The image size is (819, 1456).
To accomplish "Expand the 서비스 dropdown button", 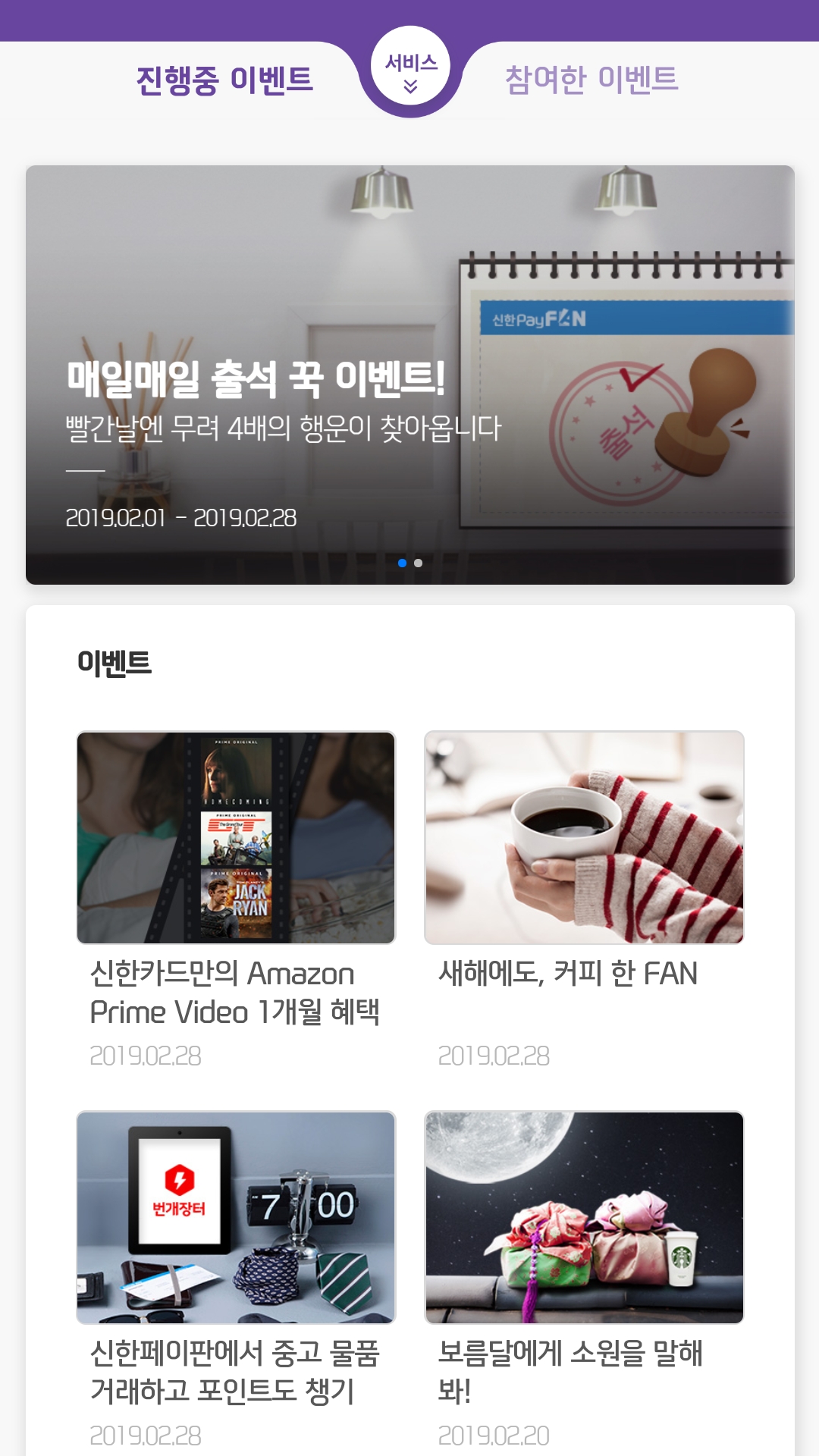I will pos(410,71).
